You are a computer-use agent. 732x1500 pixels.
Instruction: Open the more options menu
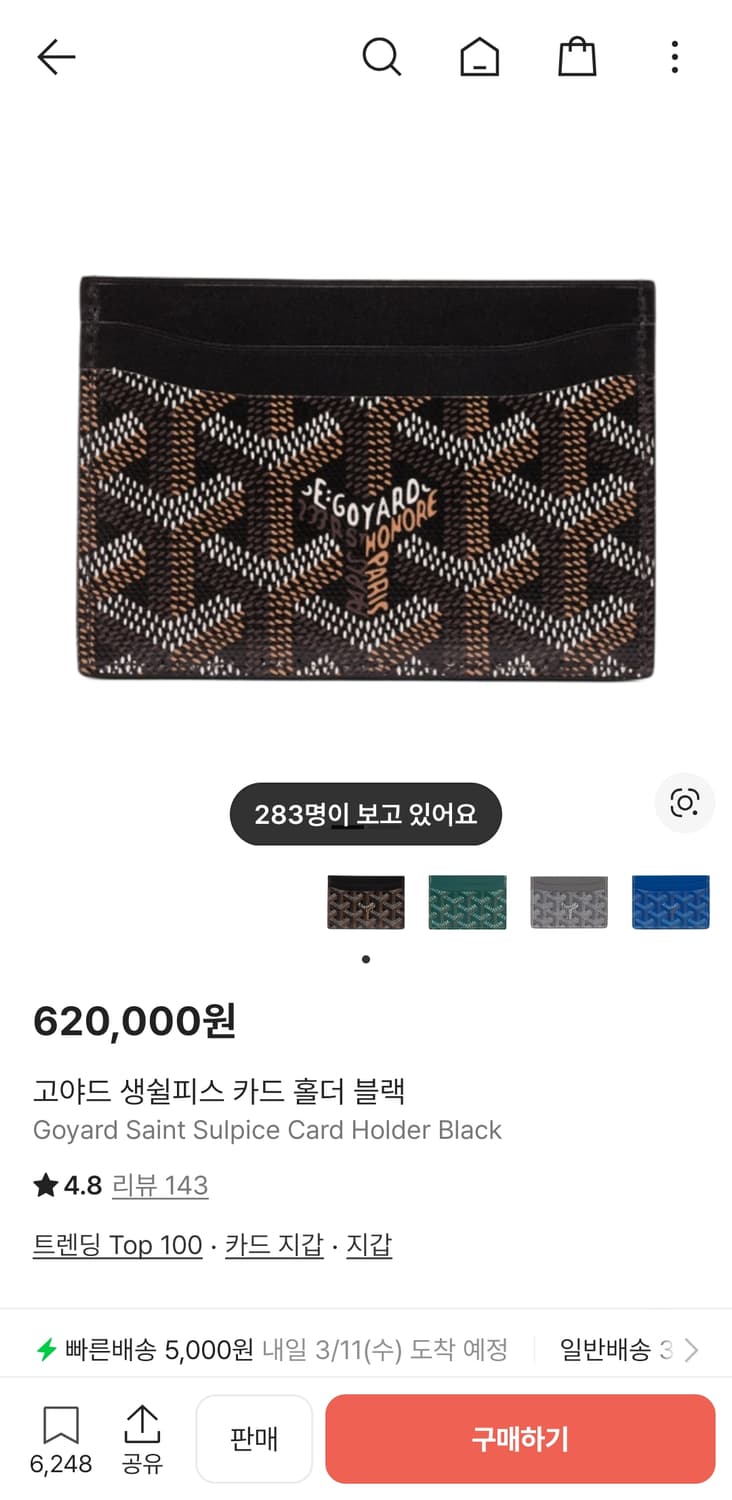point(675,57)
